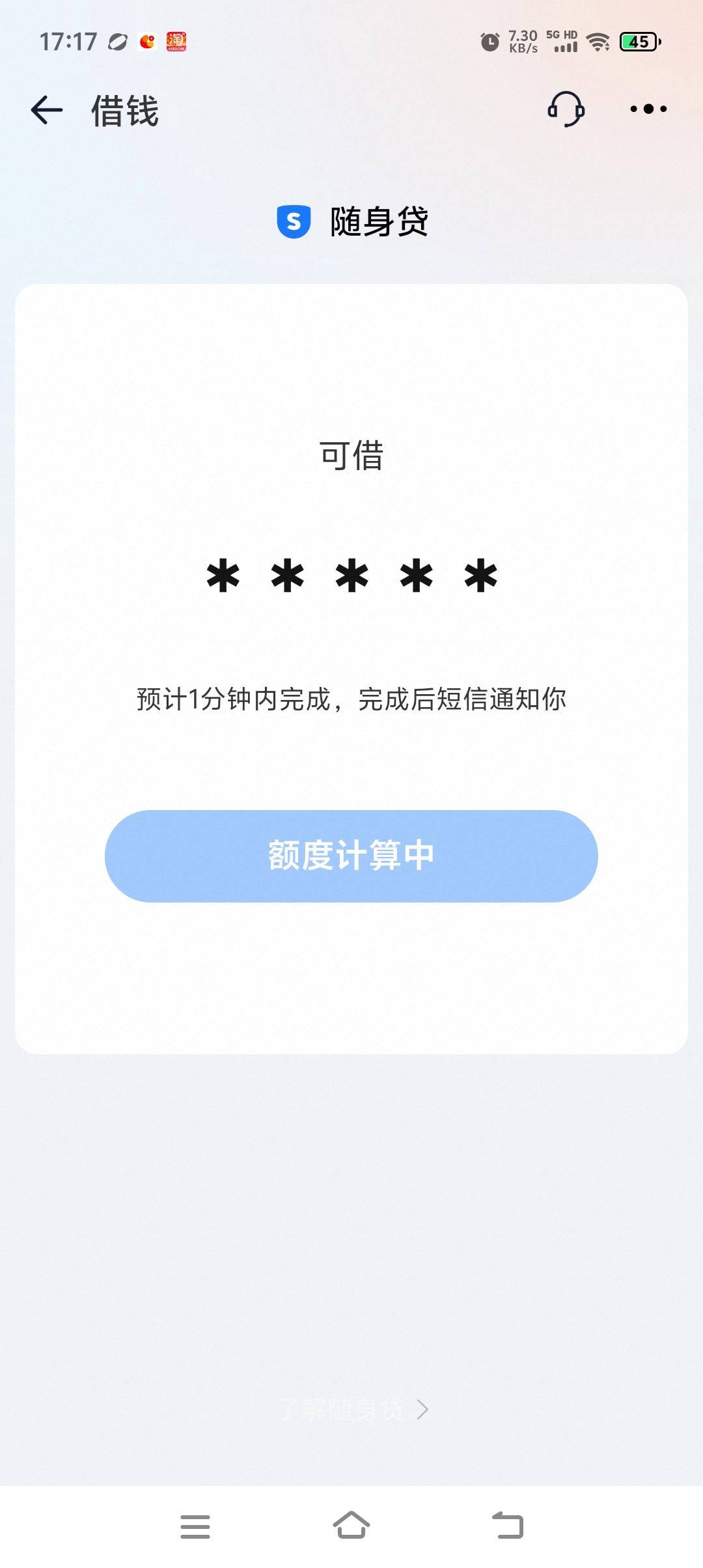Go back from the 借钱 page
Viewport: 703px width, 1568px height.
click(47, 109)
